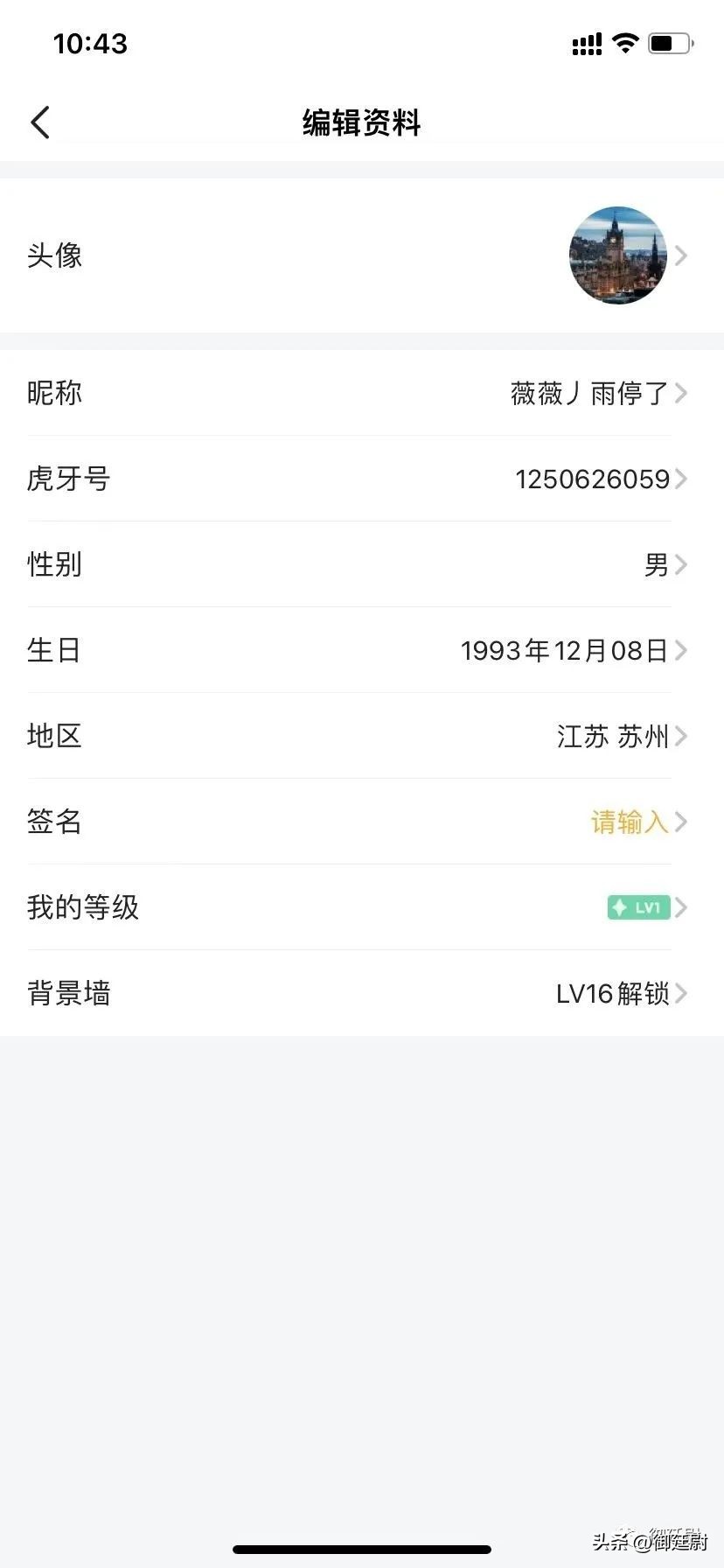This screenshot has height=1568, width=724.
Task: Click the green LV1 level badge
Action: (x=640, y=908)
